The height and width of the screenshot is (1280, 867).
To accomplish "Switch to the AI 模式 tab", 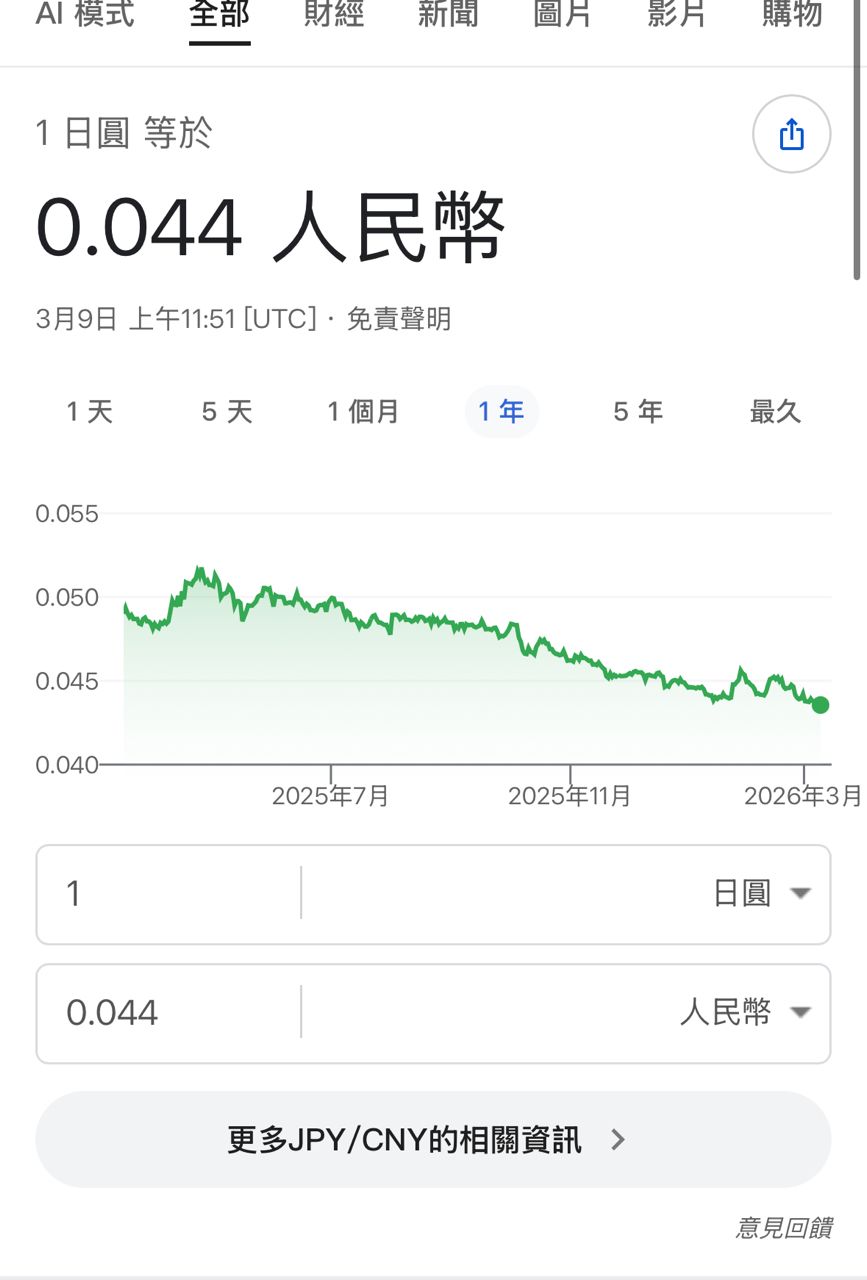I will (x=85, y=15).
